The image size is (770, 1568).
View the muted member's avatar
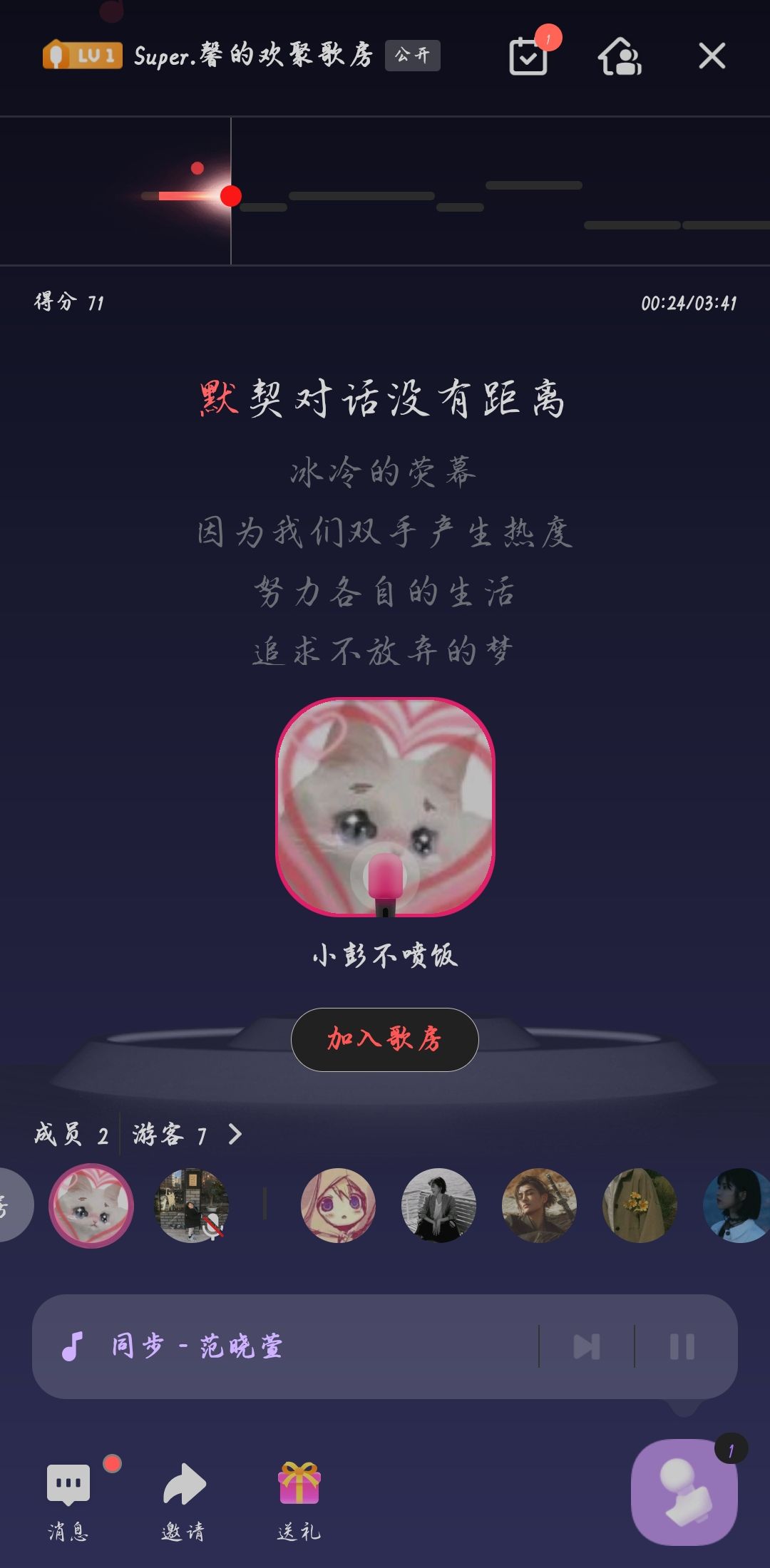[x=192, y=1205]
